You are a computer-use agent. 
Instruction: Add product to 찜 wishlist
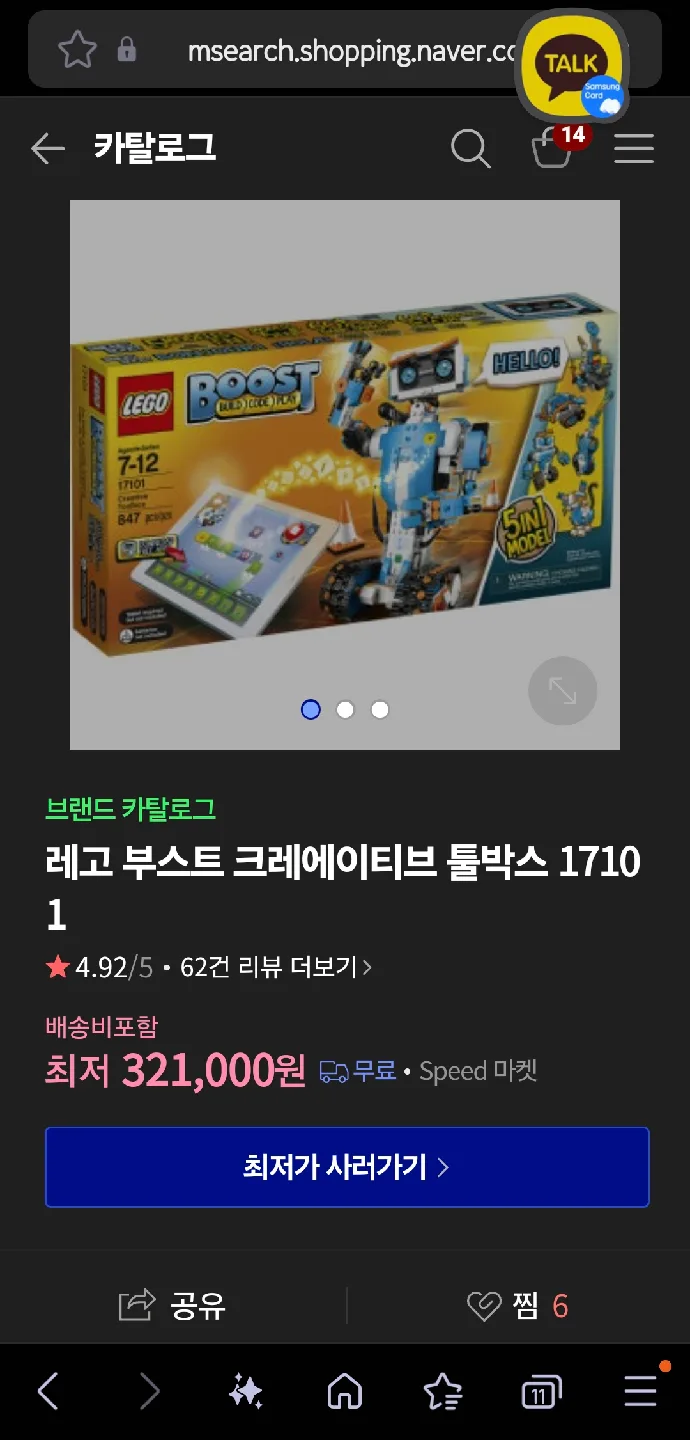517,1305
